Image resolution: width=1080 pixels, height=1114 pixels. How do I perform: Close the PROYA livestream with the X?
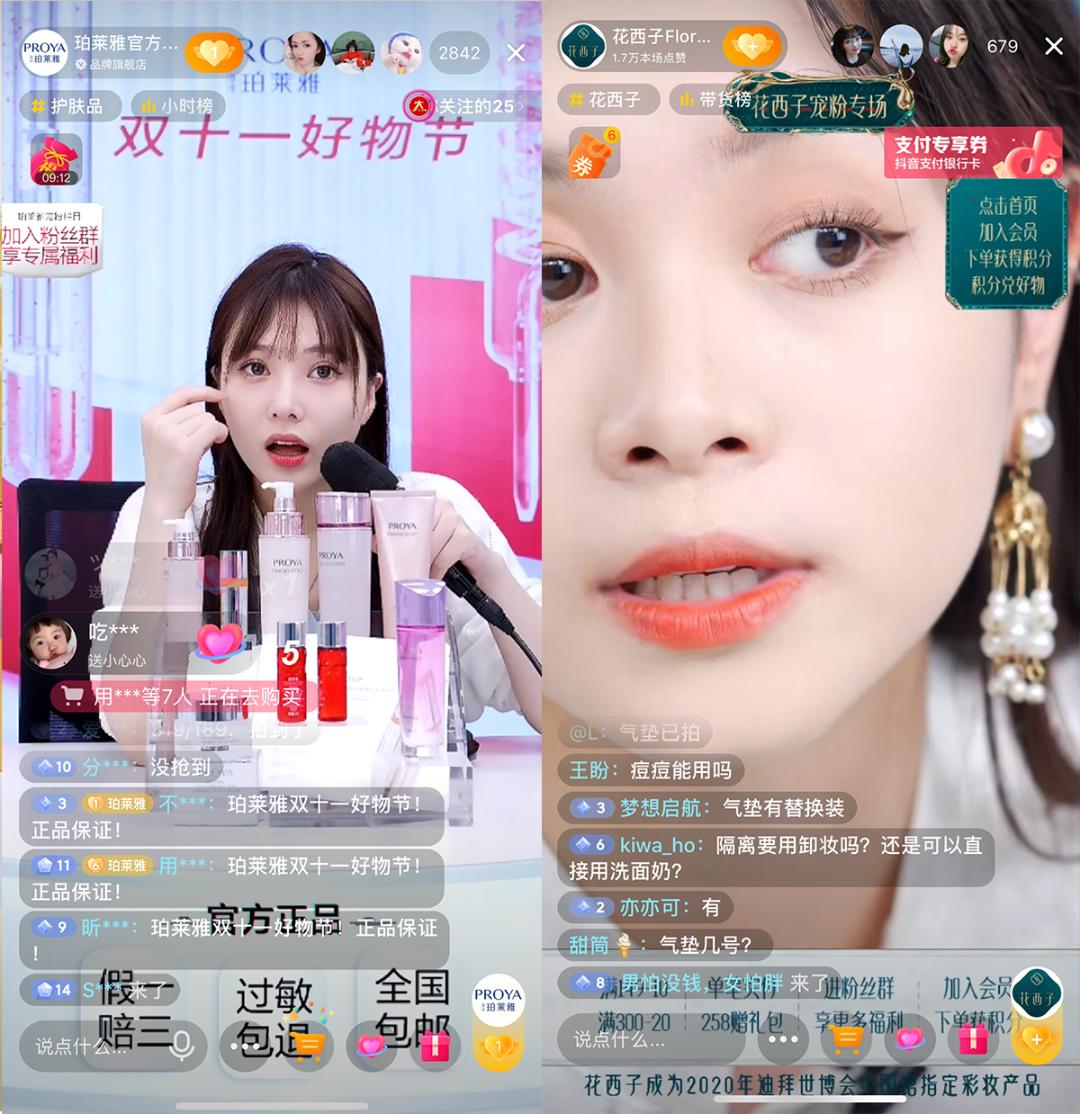pos(516,52)
